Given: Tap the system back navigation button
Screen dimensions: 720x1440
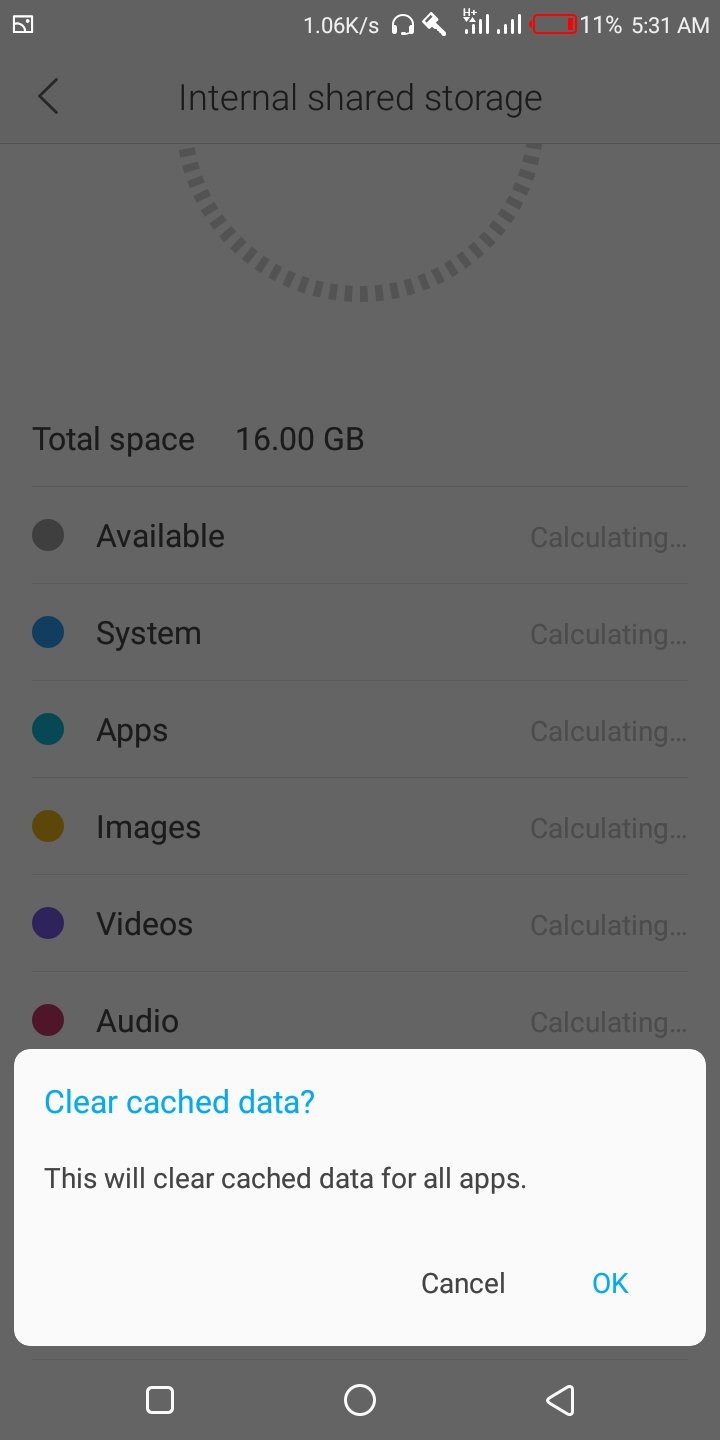Looking at the screenshot, I should click(560, 1400).
